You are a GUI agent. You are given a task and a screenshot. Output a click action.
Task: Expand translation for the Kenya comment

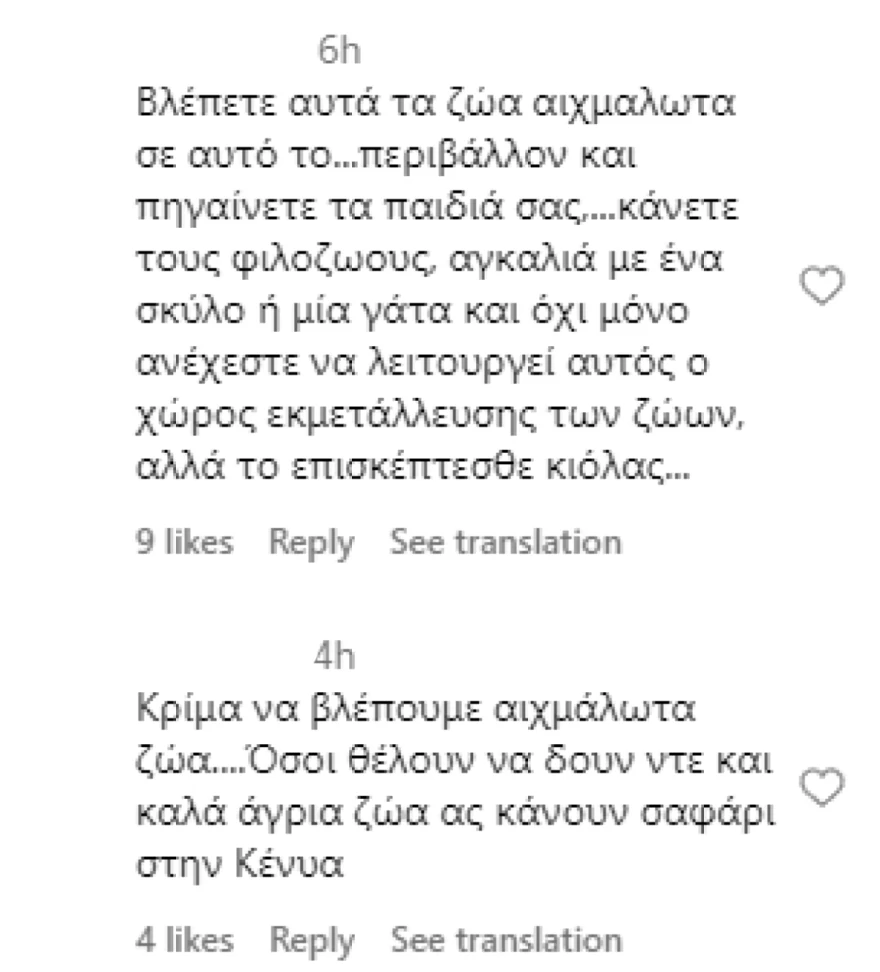[506, 939]
